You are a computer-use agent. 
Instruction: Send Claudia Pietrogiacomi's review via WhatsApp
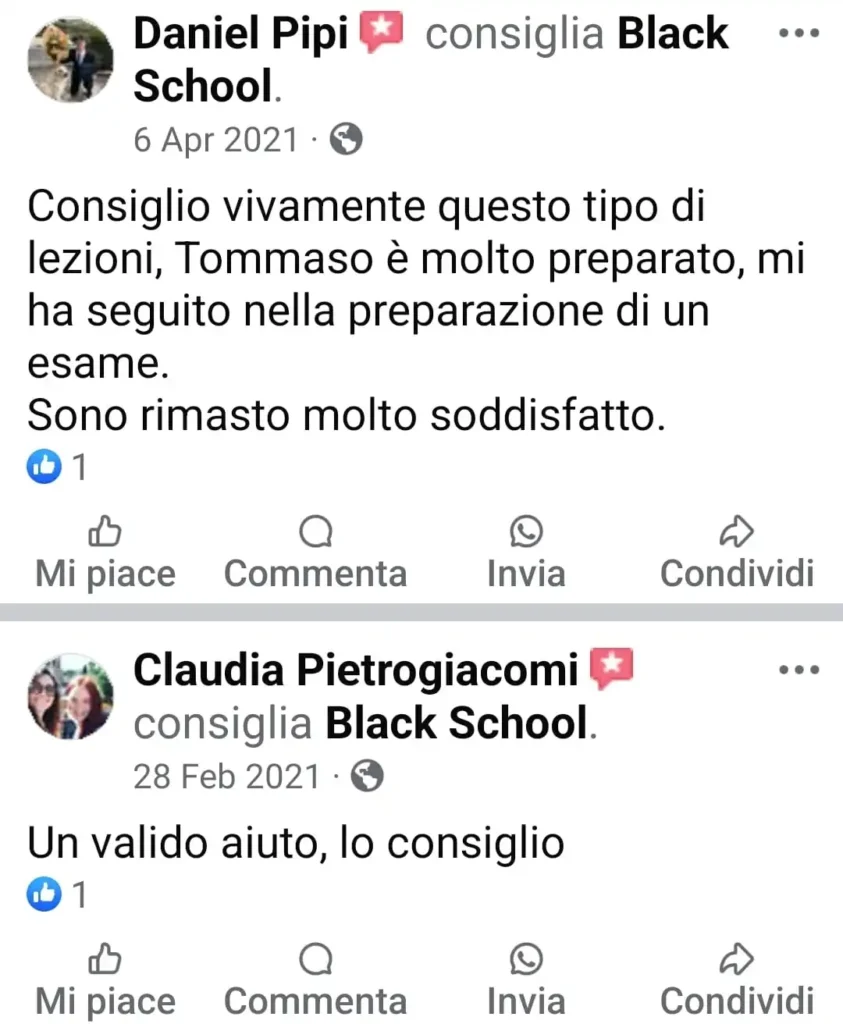[x=525, y=981]
